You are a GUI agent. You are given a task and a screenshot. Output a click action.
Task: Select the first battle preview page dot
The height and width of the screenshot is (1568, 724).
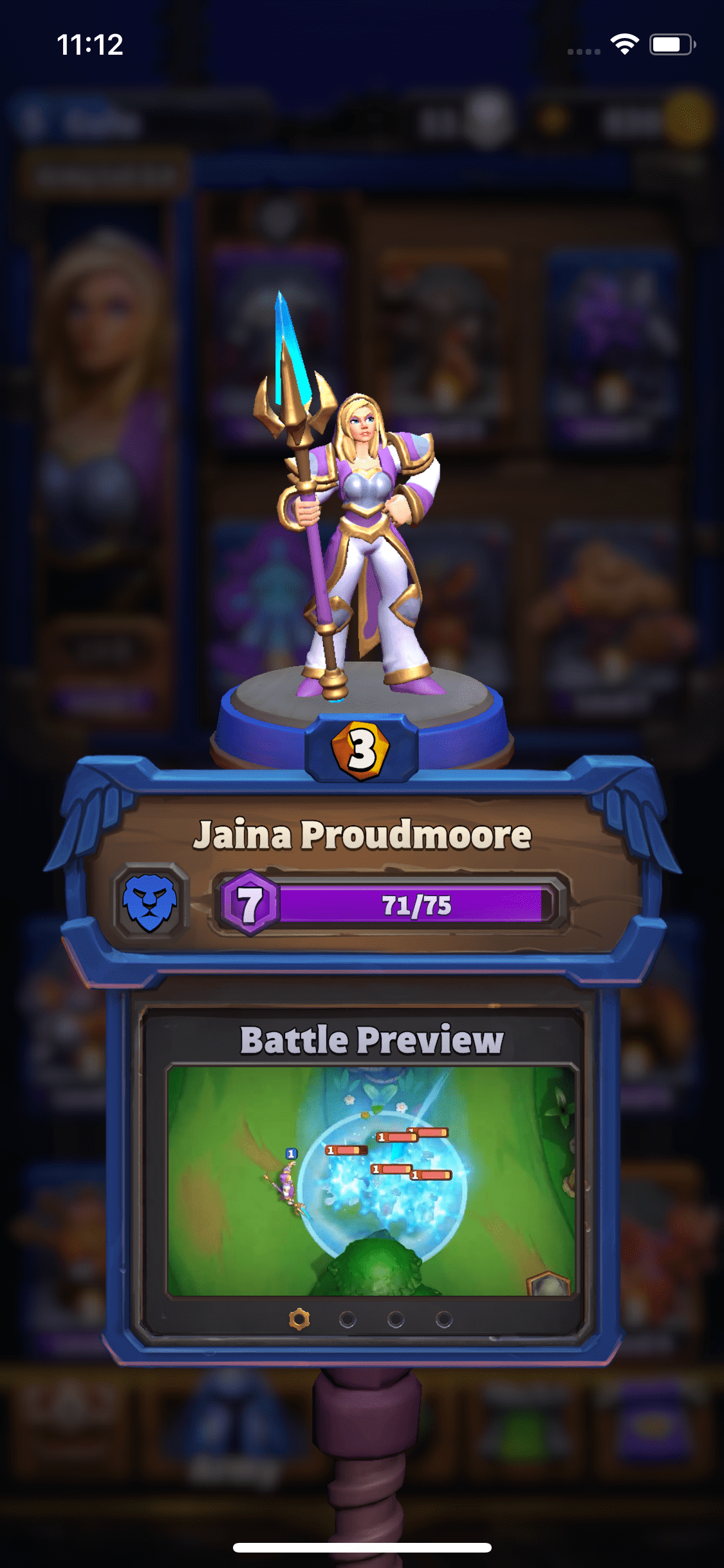[299, 1320]
